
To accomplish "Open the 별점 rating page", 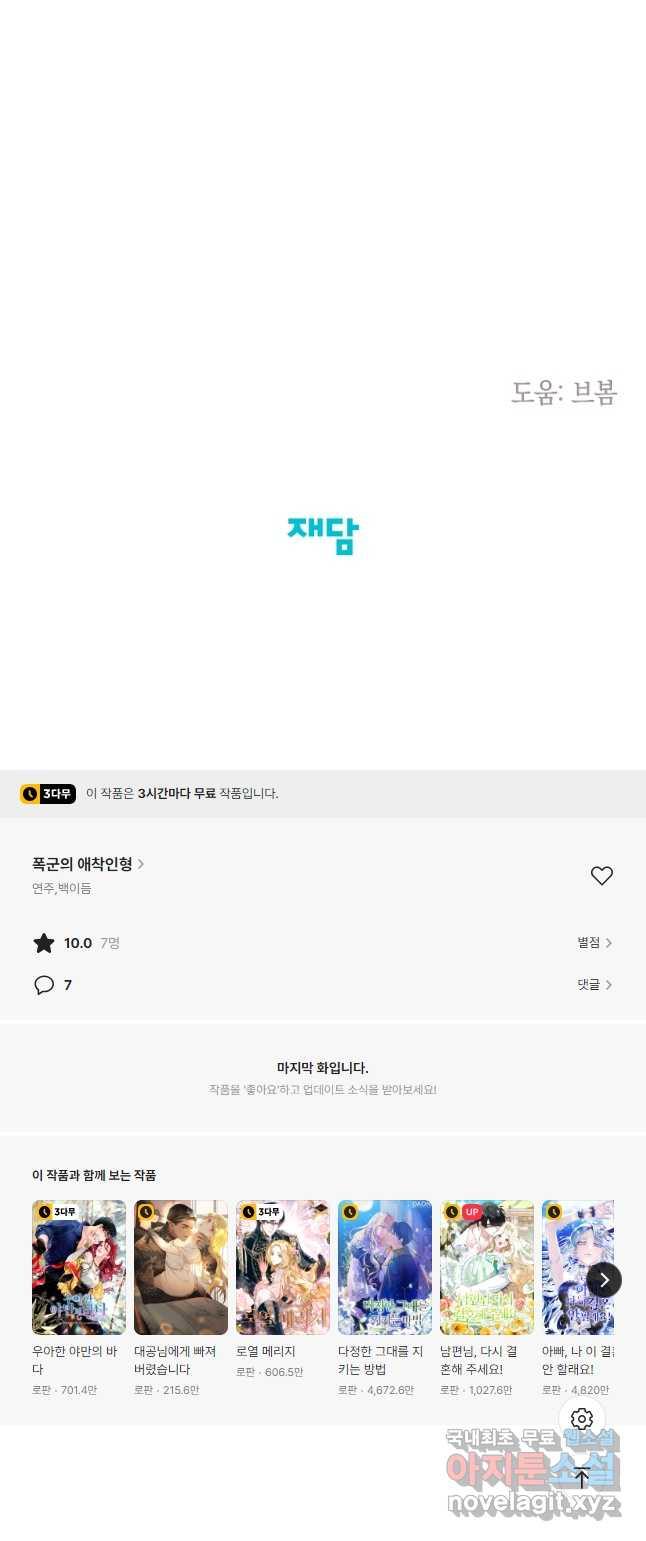I will click(x=594, y=943).
